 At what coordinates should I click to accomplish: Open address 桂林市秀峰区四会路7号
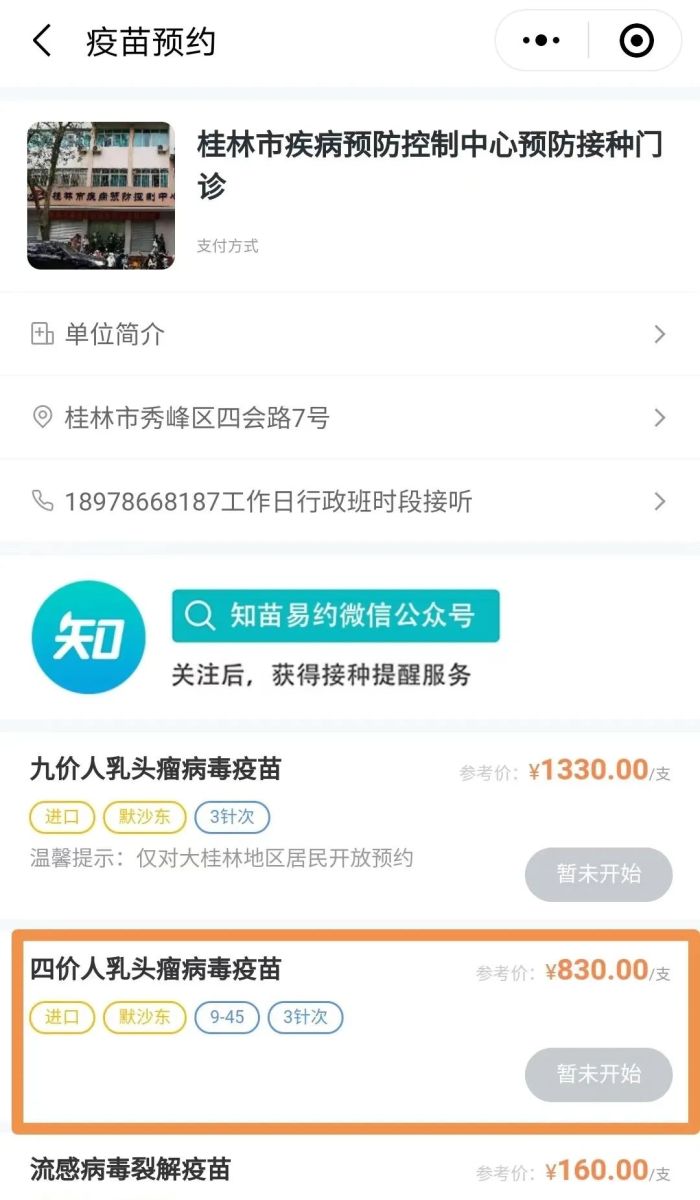click(x=348, y=417)
